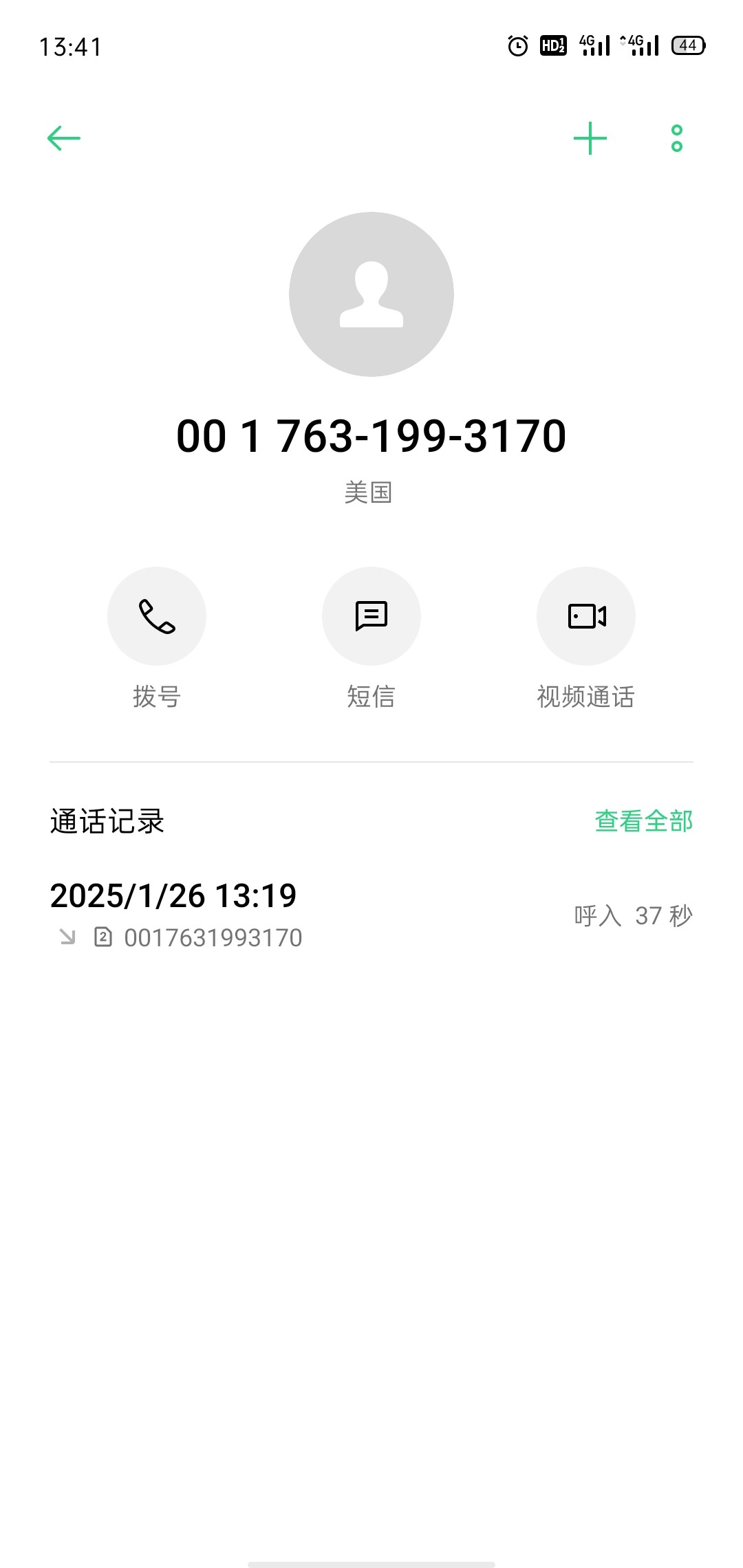Add this number to contacts

pos(590,138)
